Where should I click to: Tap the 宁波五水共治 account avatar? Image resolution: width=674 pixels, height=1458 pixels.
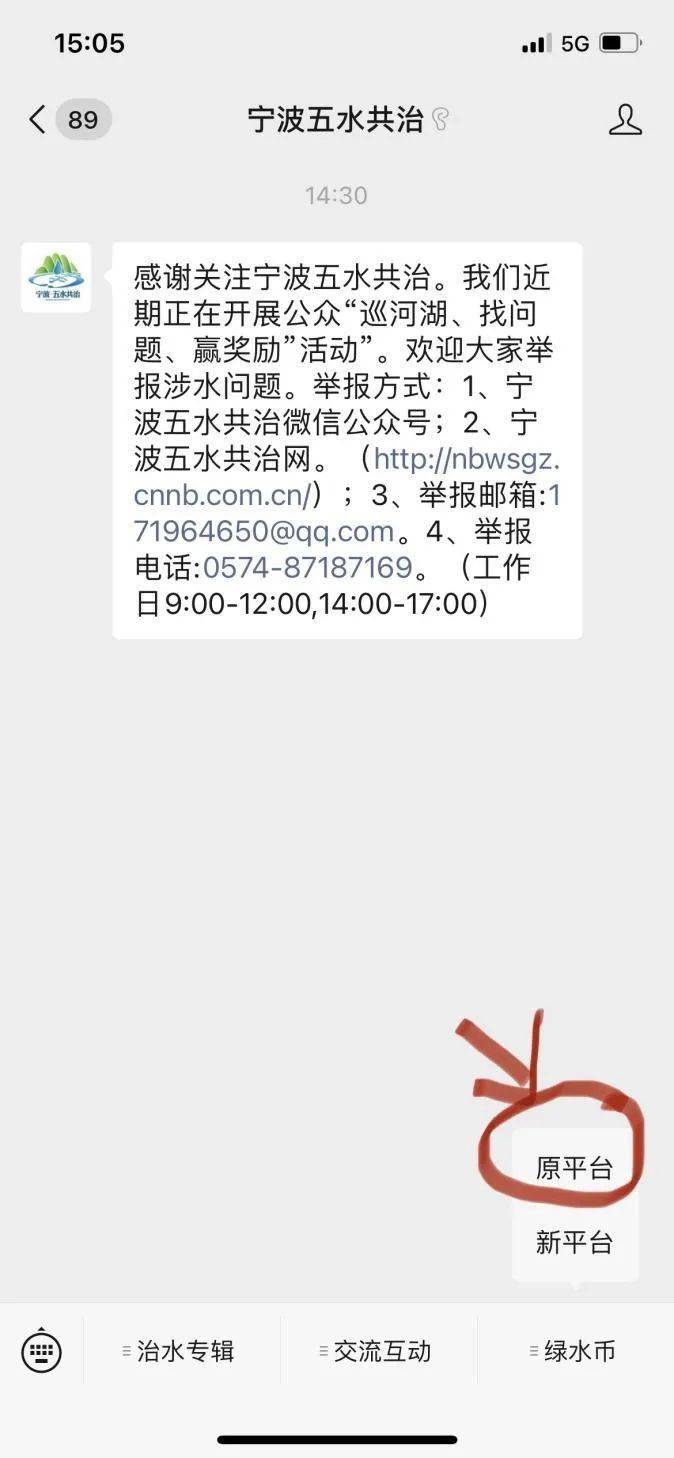tap(56, 278)
